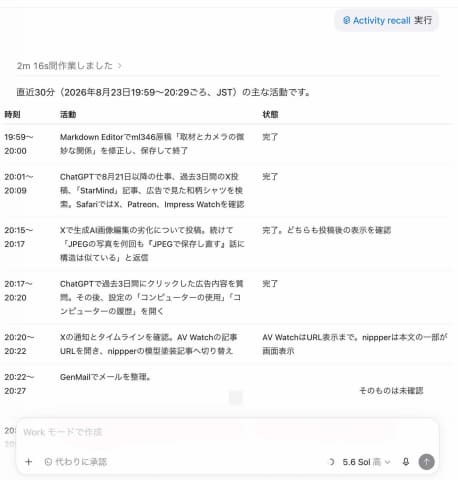Focus the Work mode message field
The width and height of the screenshot is (458, 480).
coord(227,432)
